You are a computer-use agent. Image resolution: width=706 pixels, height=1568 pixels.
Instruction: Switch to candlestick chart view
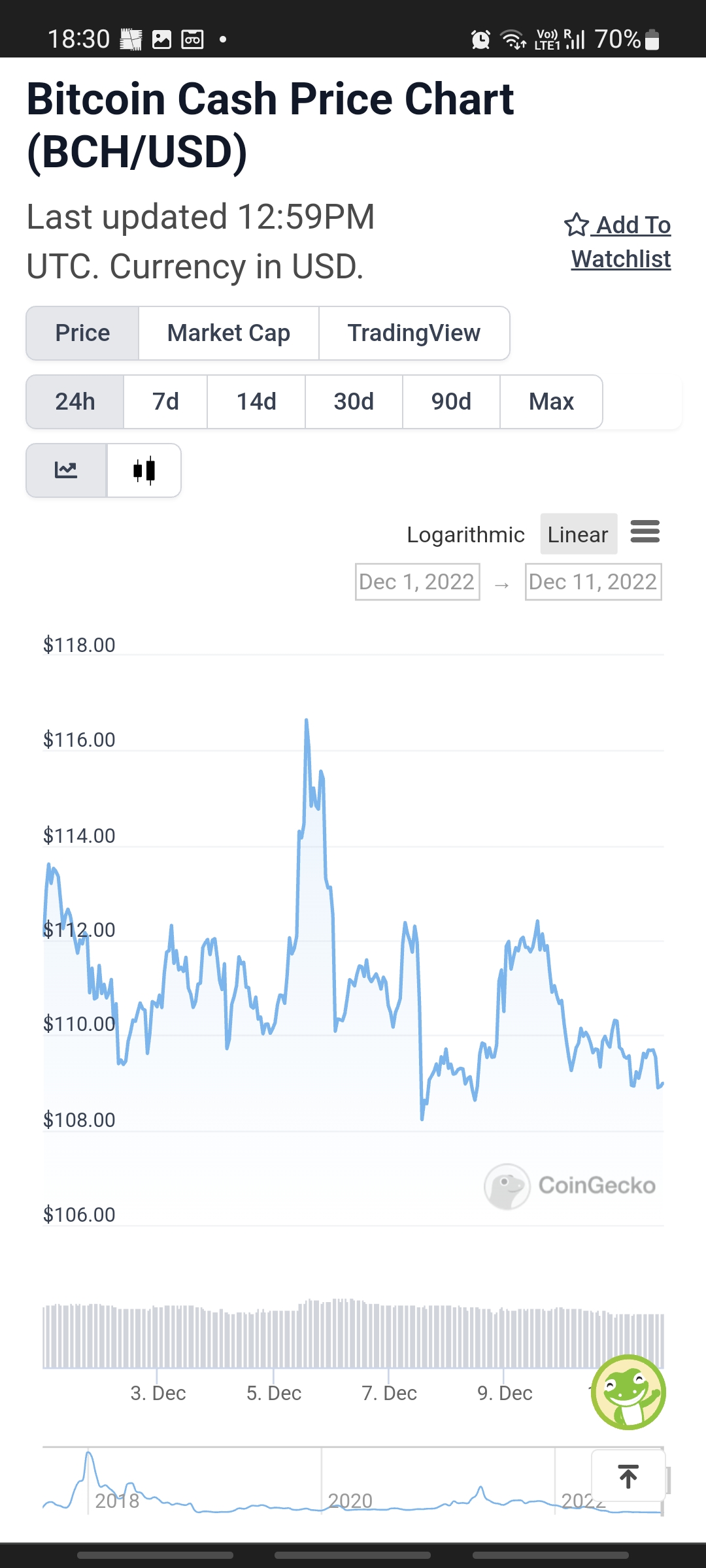144,470
